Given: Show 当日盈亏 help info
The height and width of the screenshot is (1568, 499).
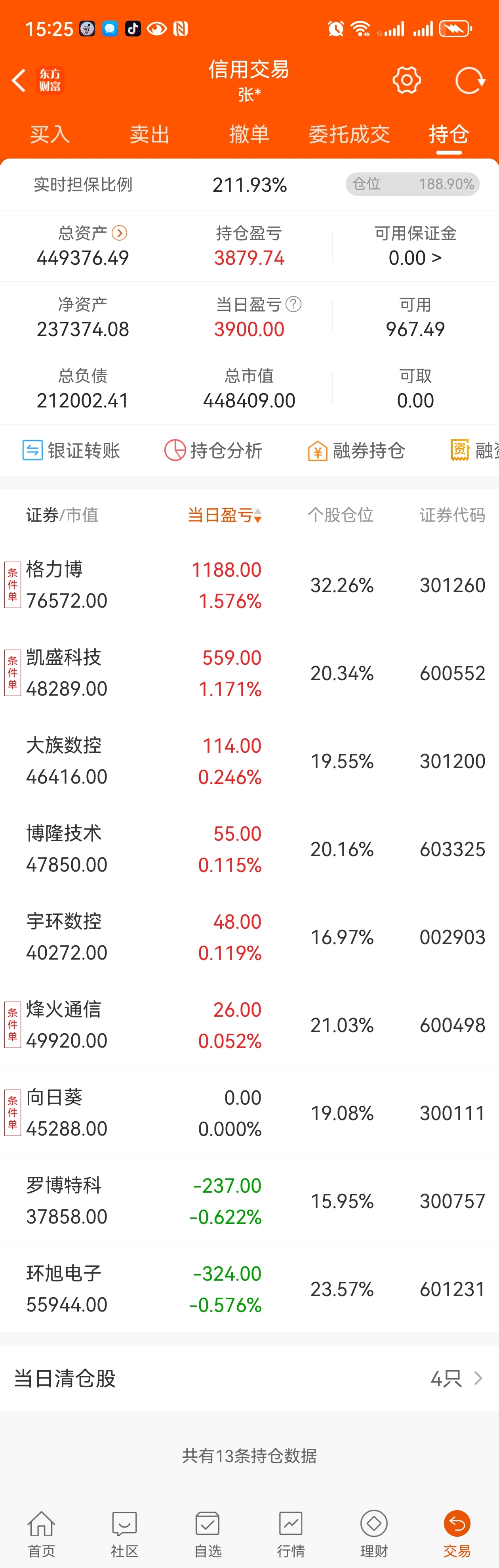Looking at the screenshot, I should pos(294,304).
